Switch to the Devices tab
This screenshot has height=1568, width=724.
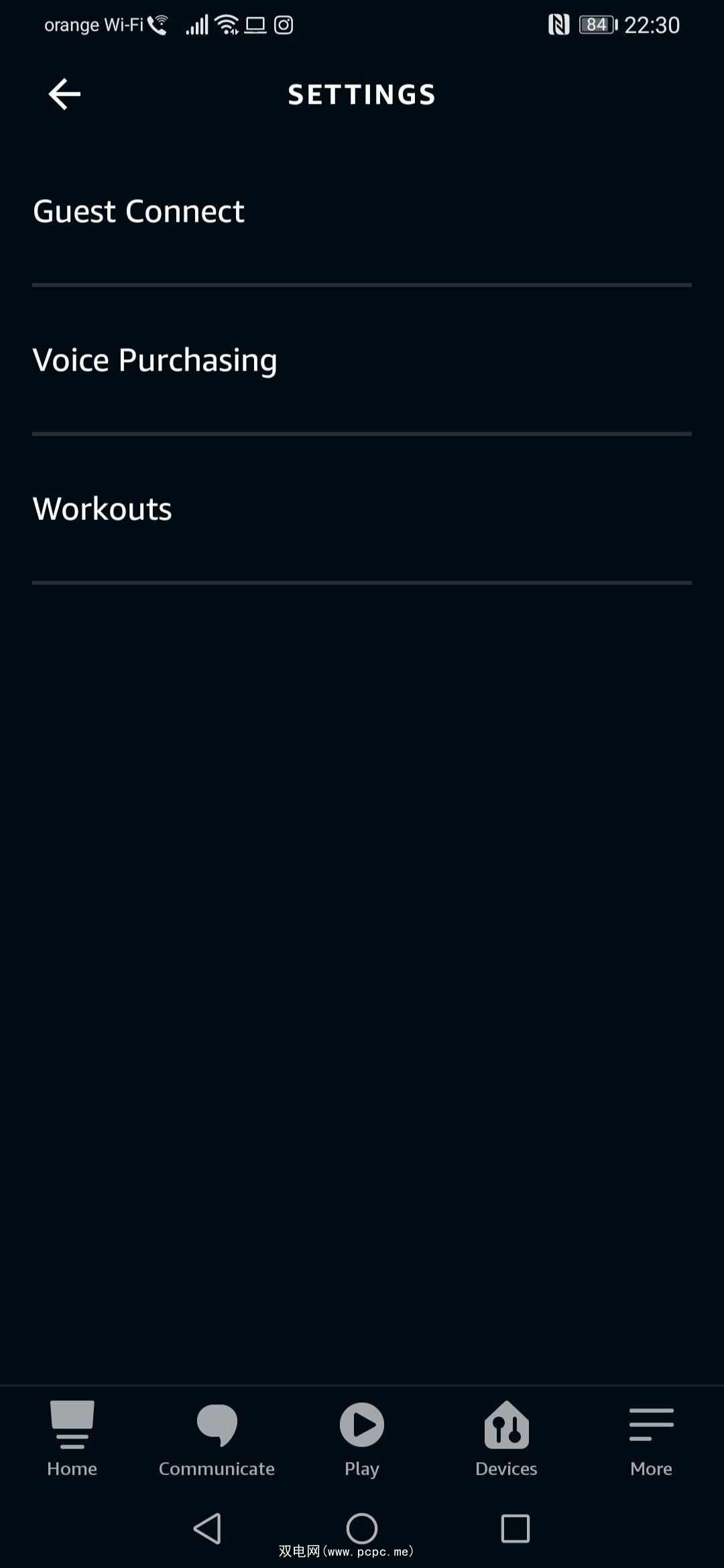point(506,1439)
